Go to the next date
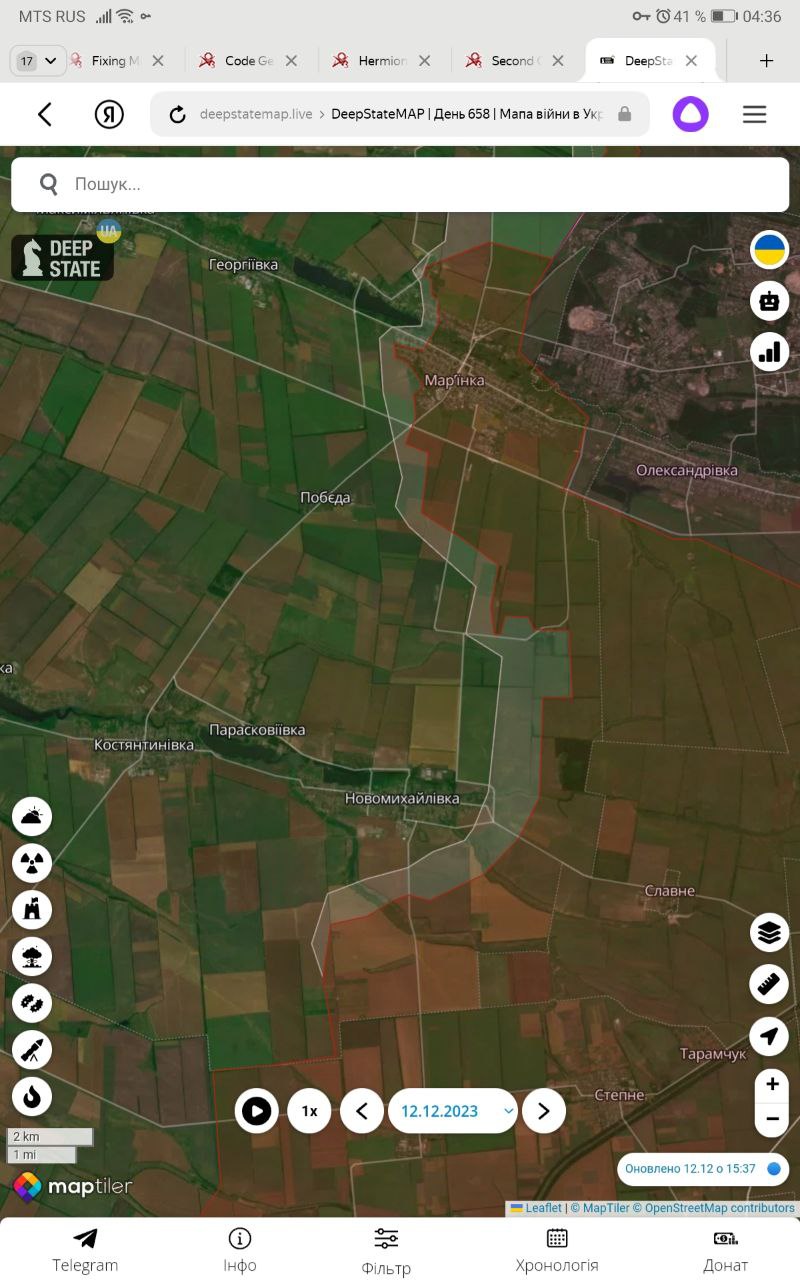Image resolution: width=800 pixels, height=1280 pixels. click(x=544, y=1111)
